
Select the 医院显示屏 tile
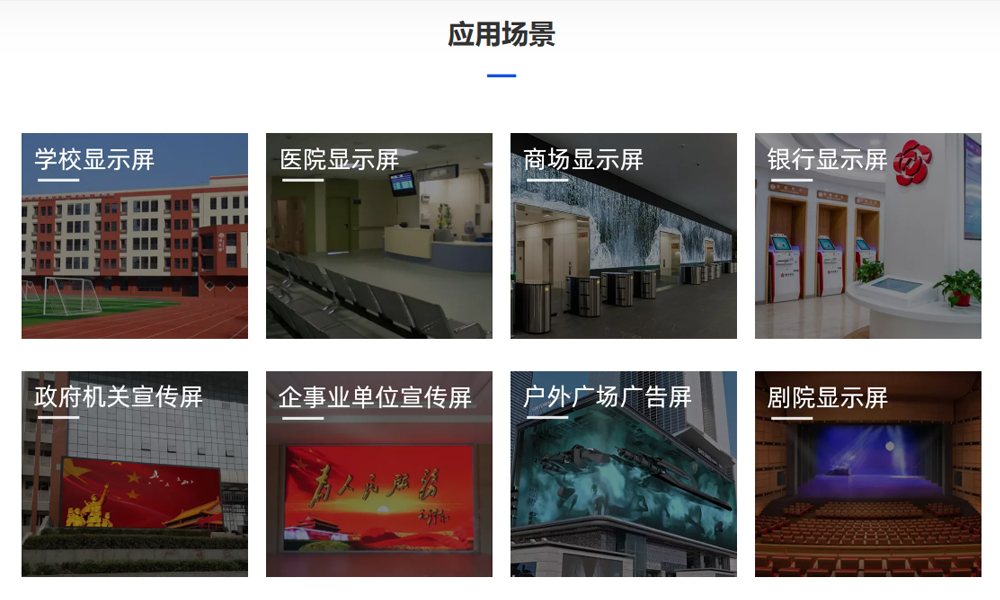(x=379, y=236)
